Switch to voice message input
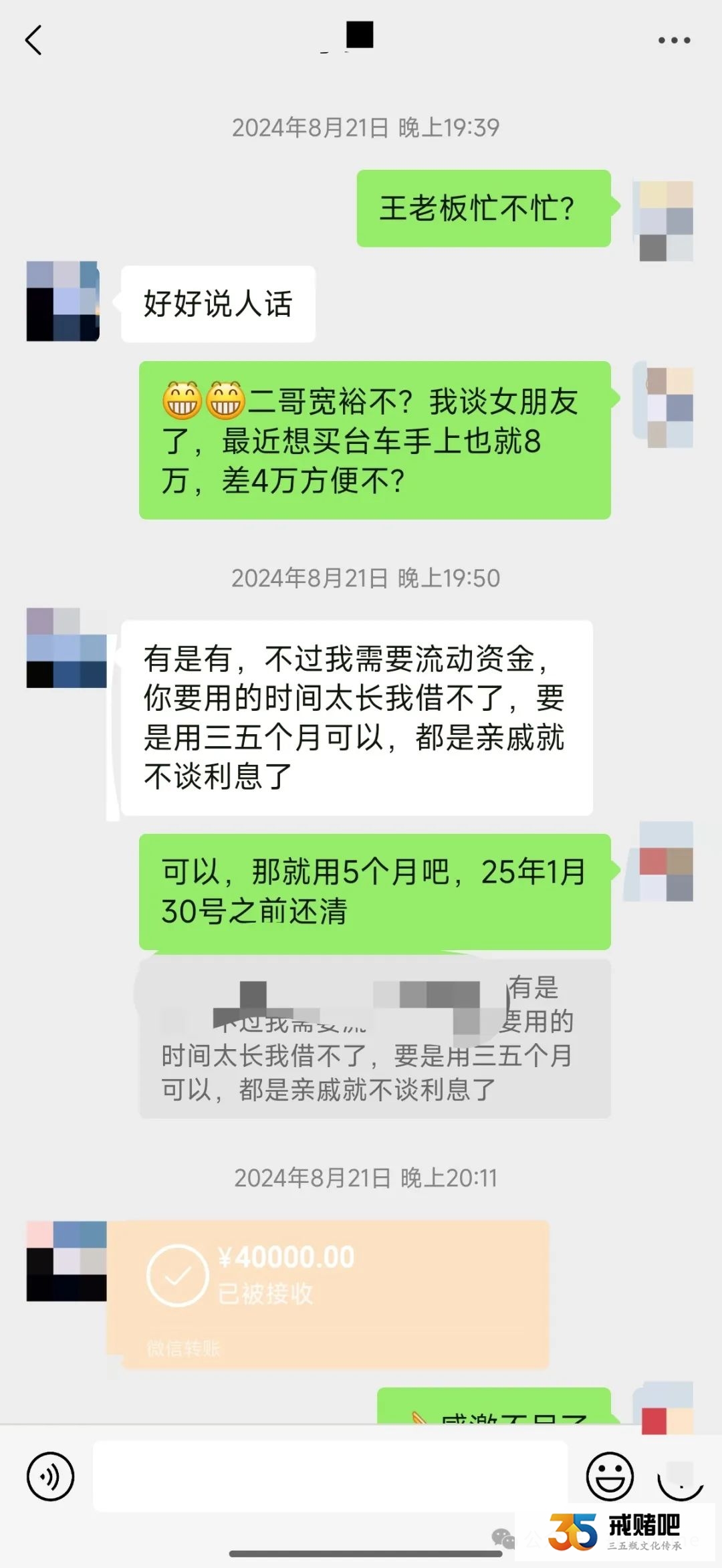Viewport: 722px width, 1568px height. [x=50, y=1476]
